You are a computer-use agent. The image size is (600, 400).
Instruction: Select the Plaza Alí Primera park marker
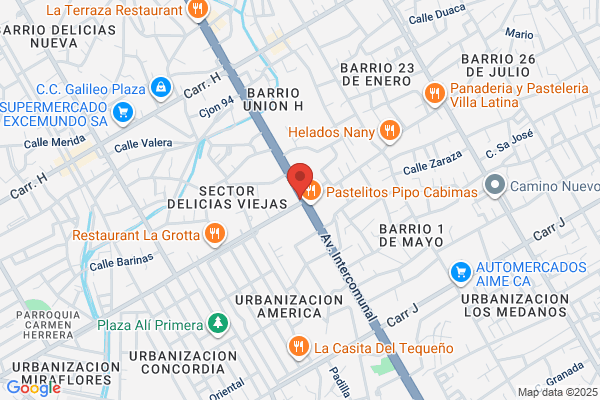pos(218,324)
